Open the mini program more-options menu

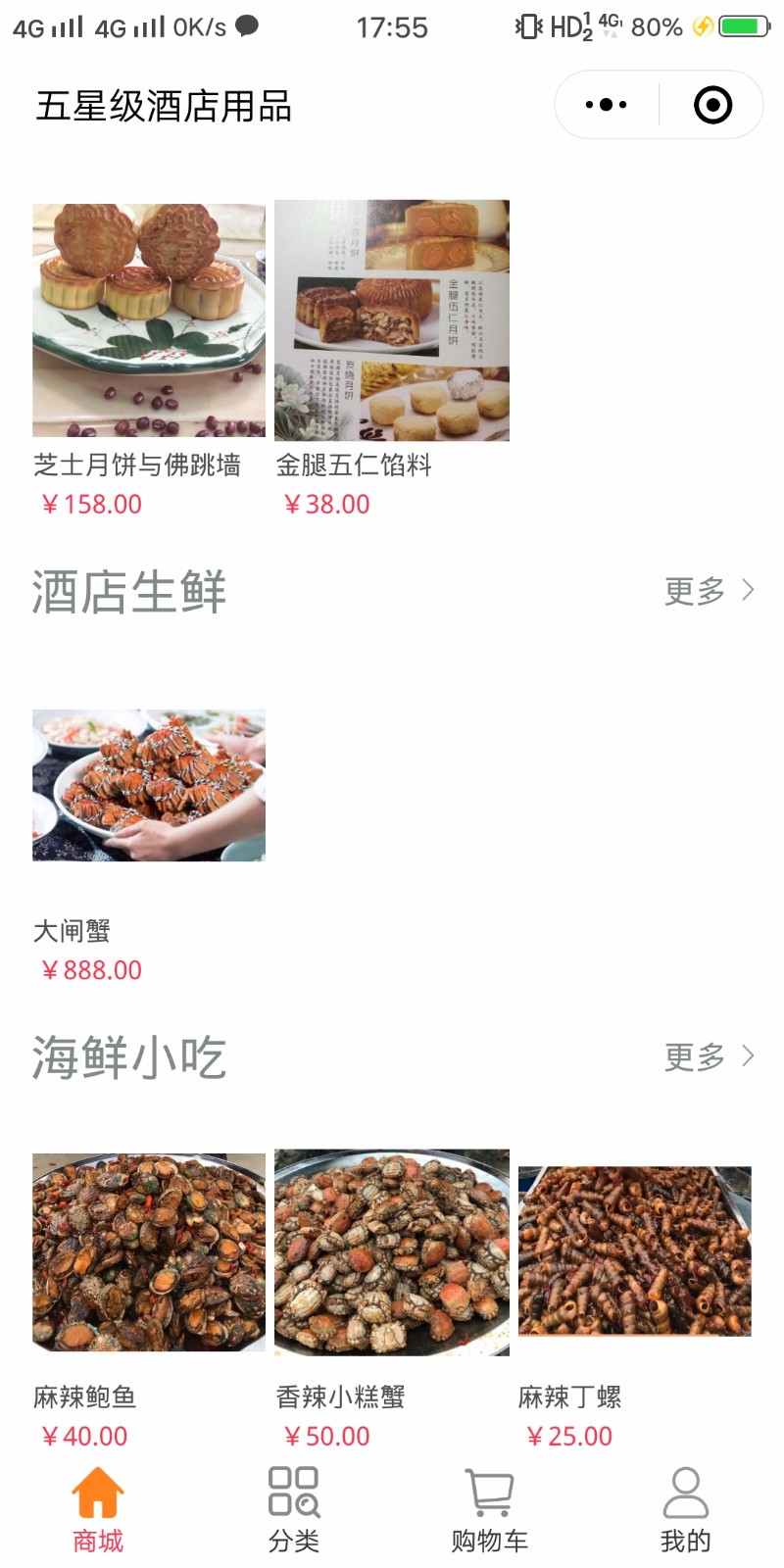point(606,105)
